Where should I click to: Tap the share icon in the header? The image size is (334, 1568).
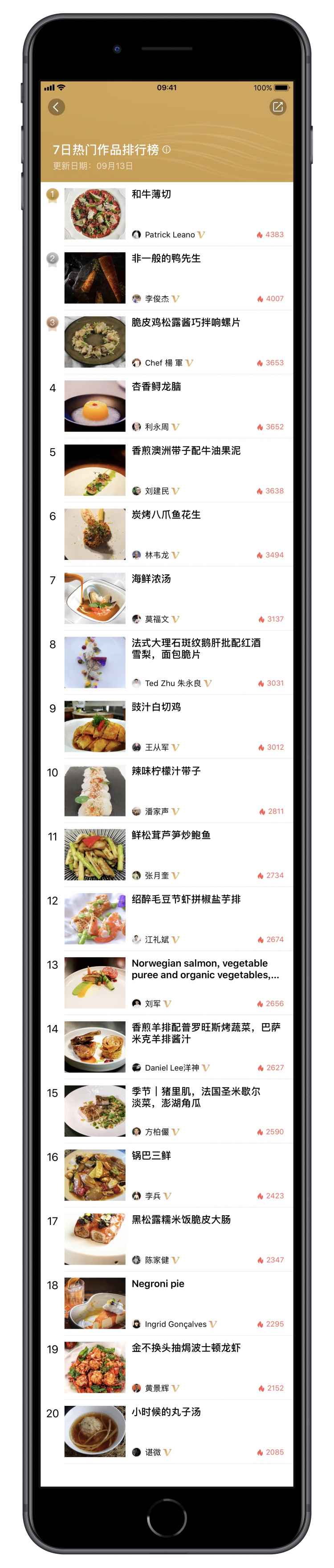point(277,107)
